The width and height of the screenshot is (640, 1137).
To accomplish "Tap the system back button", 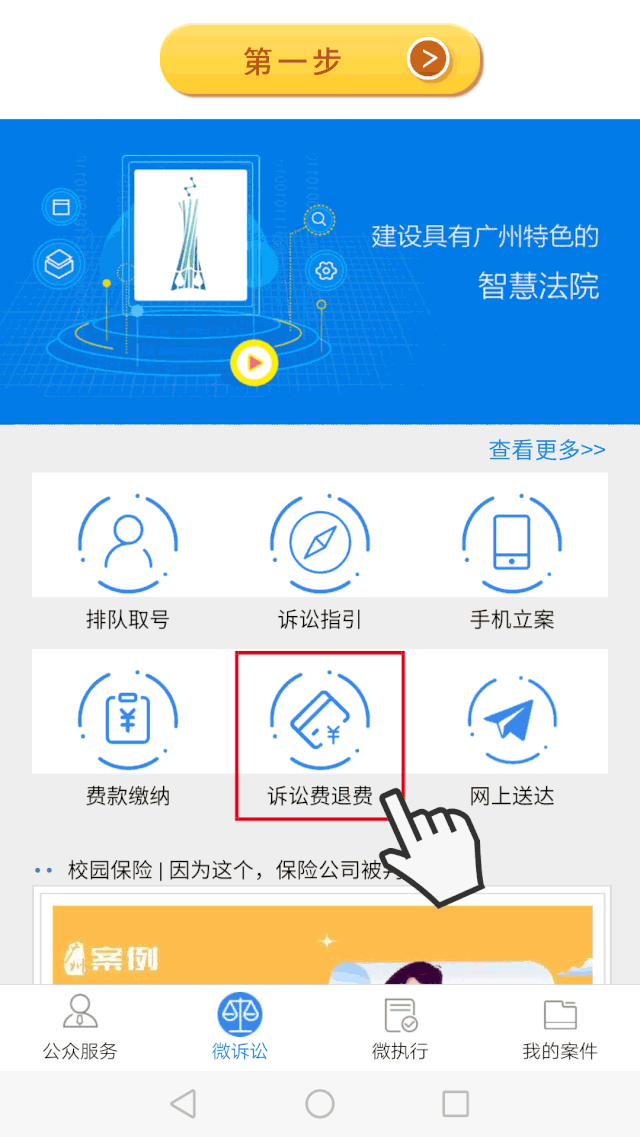I will pyautogui.click(x=183, y=1104).
